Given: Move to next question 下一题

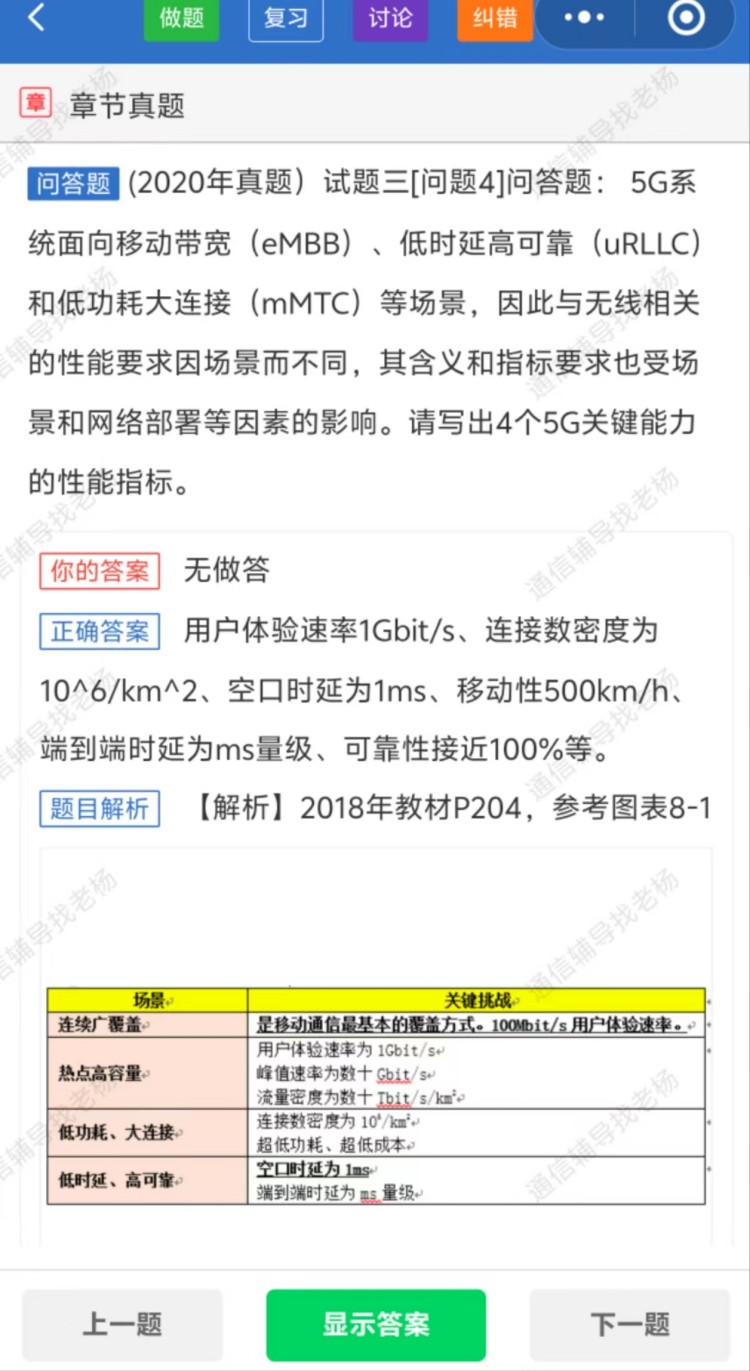Looking at the screenshot, I should (x=630, y=1325).
